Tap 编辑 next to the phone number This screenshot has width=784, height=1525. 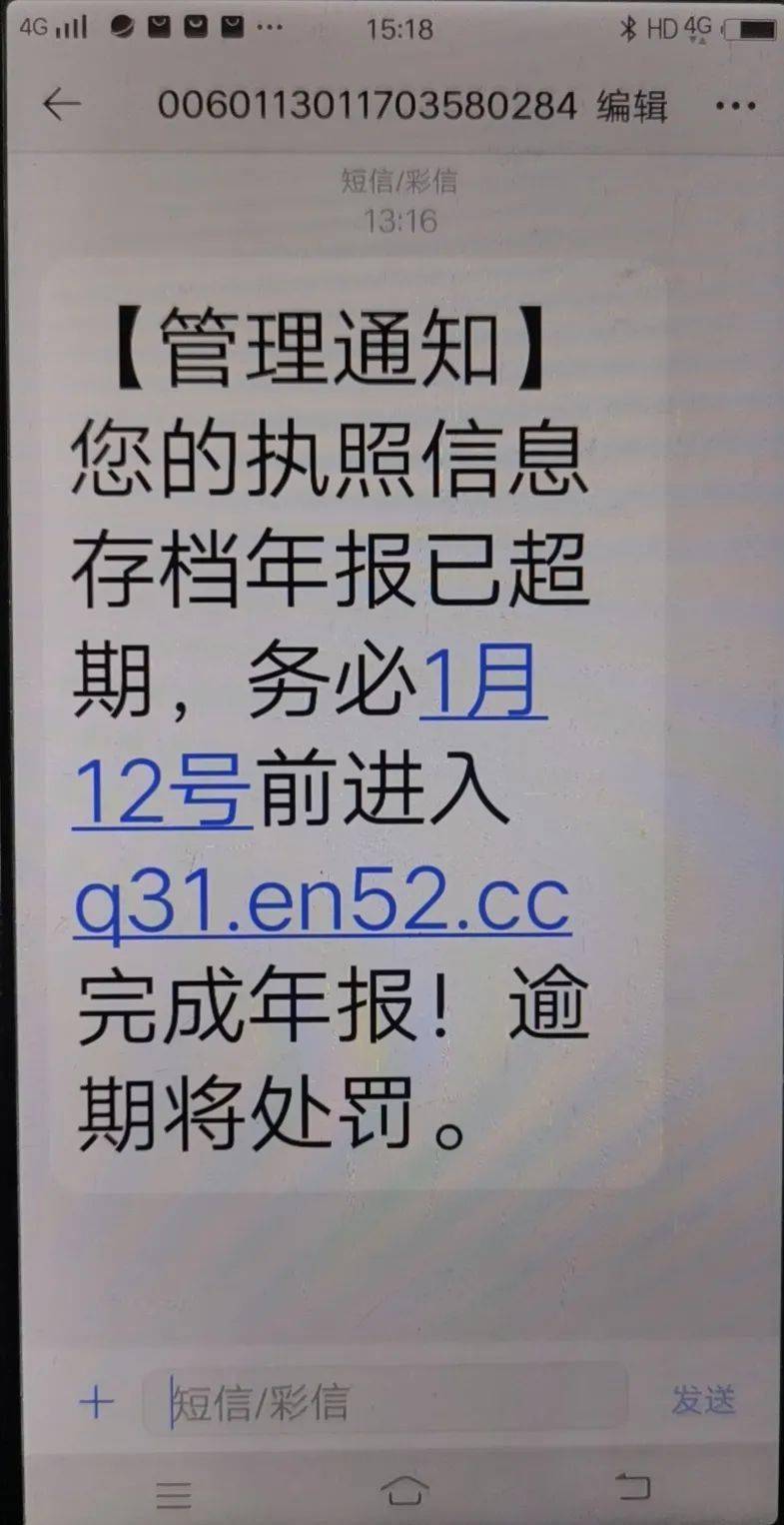pos(631,105)
